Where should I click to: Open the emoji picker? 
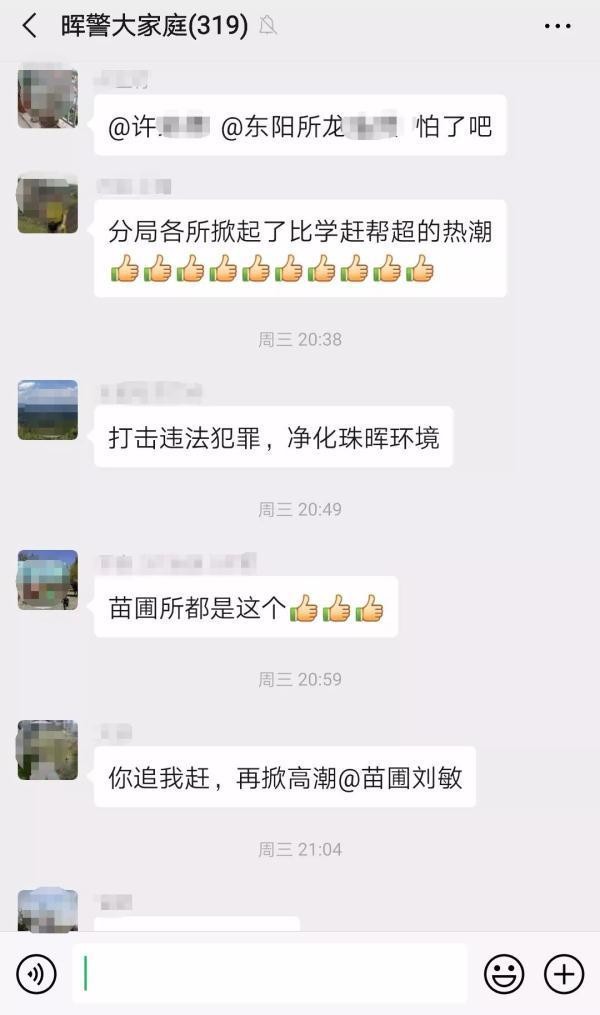[x=504, y=973]
